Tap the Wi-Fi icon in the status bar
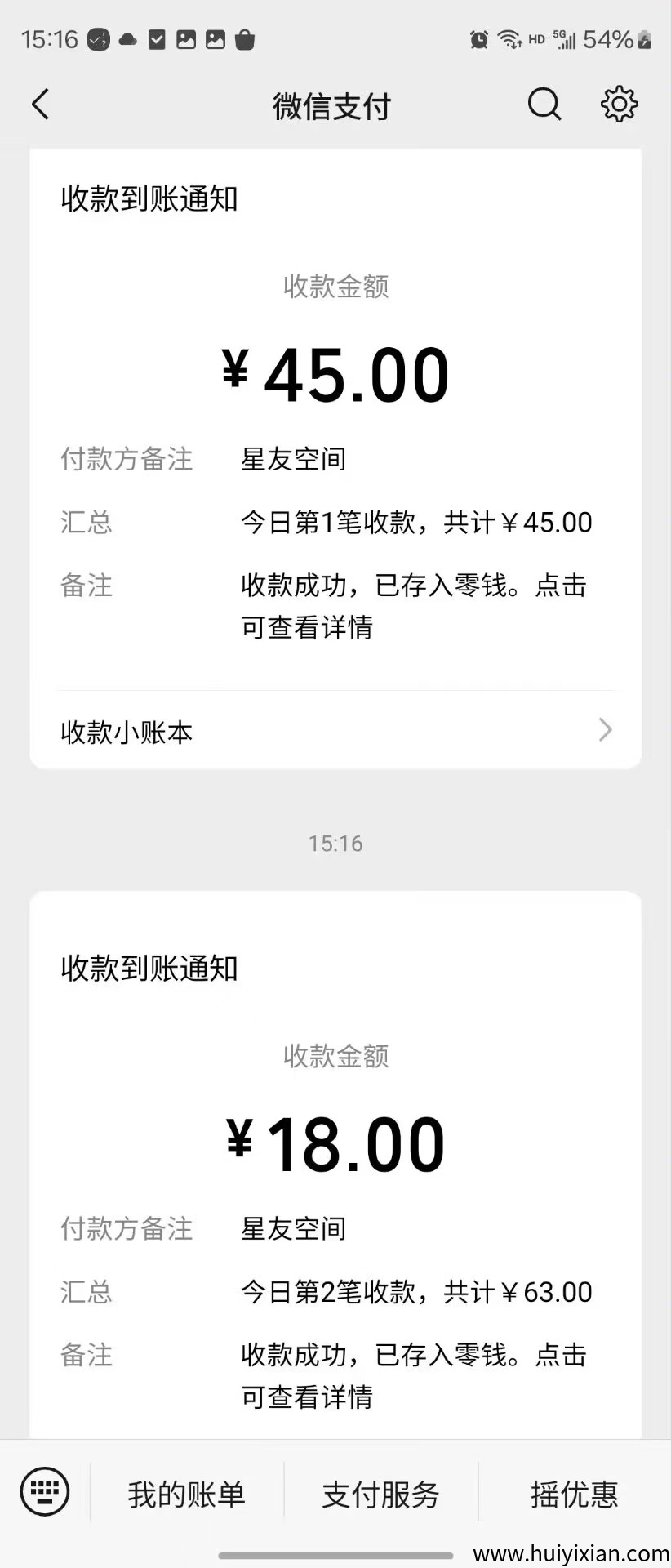The height and width of the screenshot is (1568, 671). (508, 38)
